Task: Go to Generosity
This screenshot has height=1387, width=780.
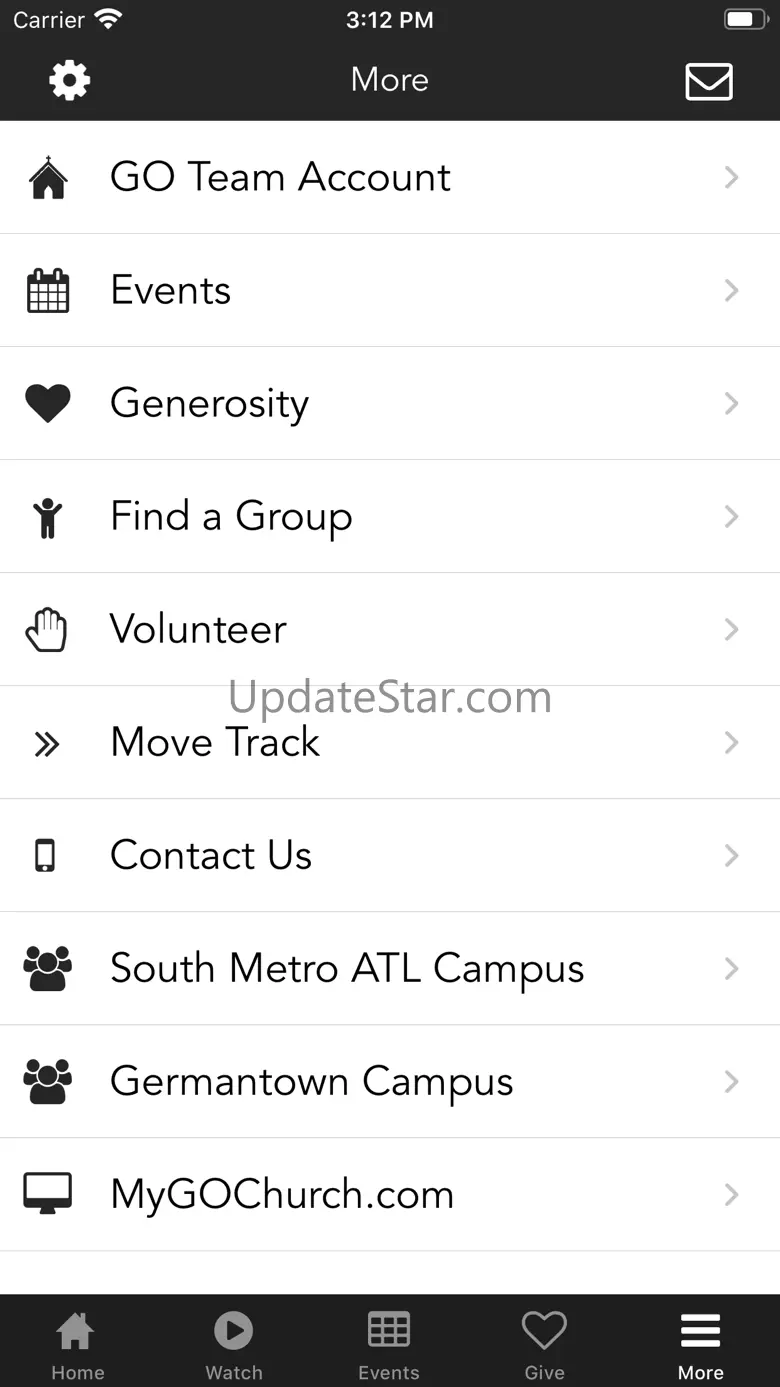Action: click(390, 404)
